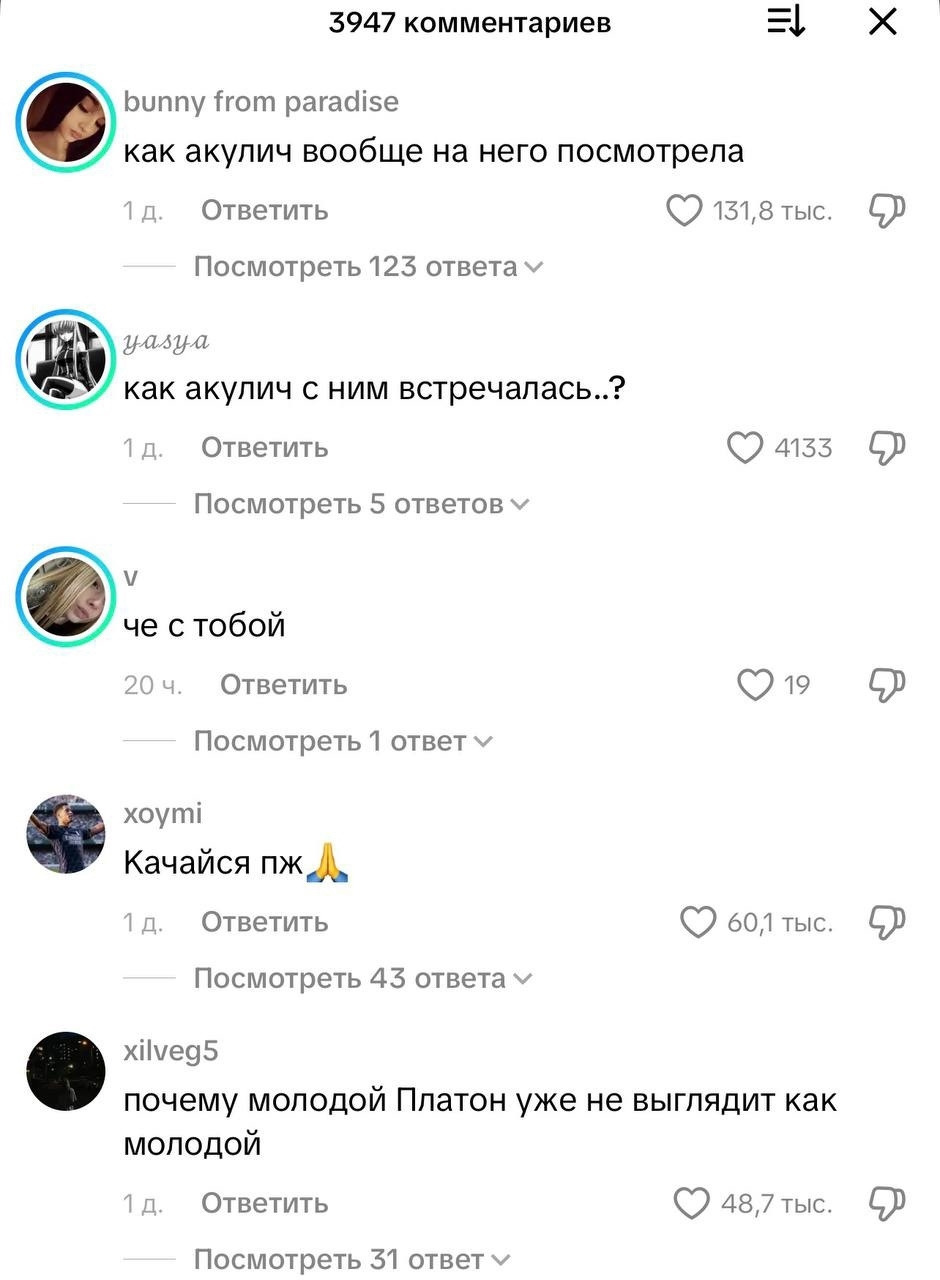Viewport: 940px width, 1280px height.
Task: Dislike xoymi's comment
Action: point(887,922)
